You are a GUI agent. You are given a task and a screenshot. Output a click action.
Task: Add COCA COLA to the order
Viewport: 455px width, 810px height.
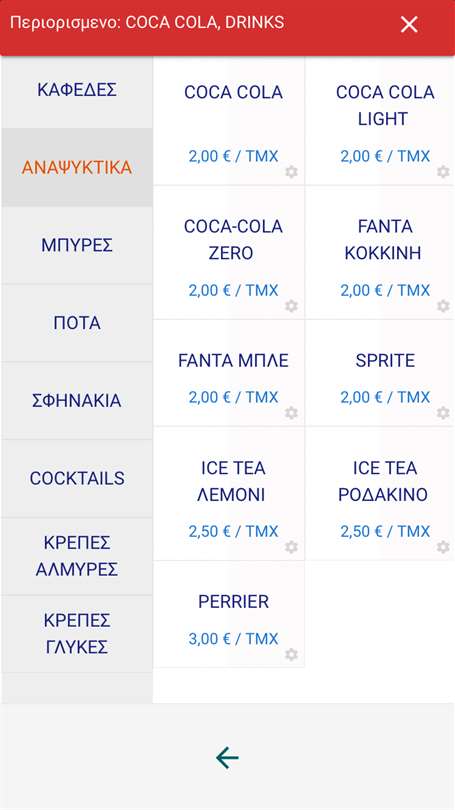tap(229, 121)
